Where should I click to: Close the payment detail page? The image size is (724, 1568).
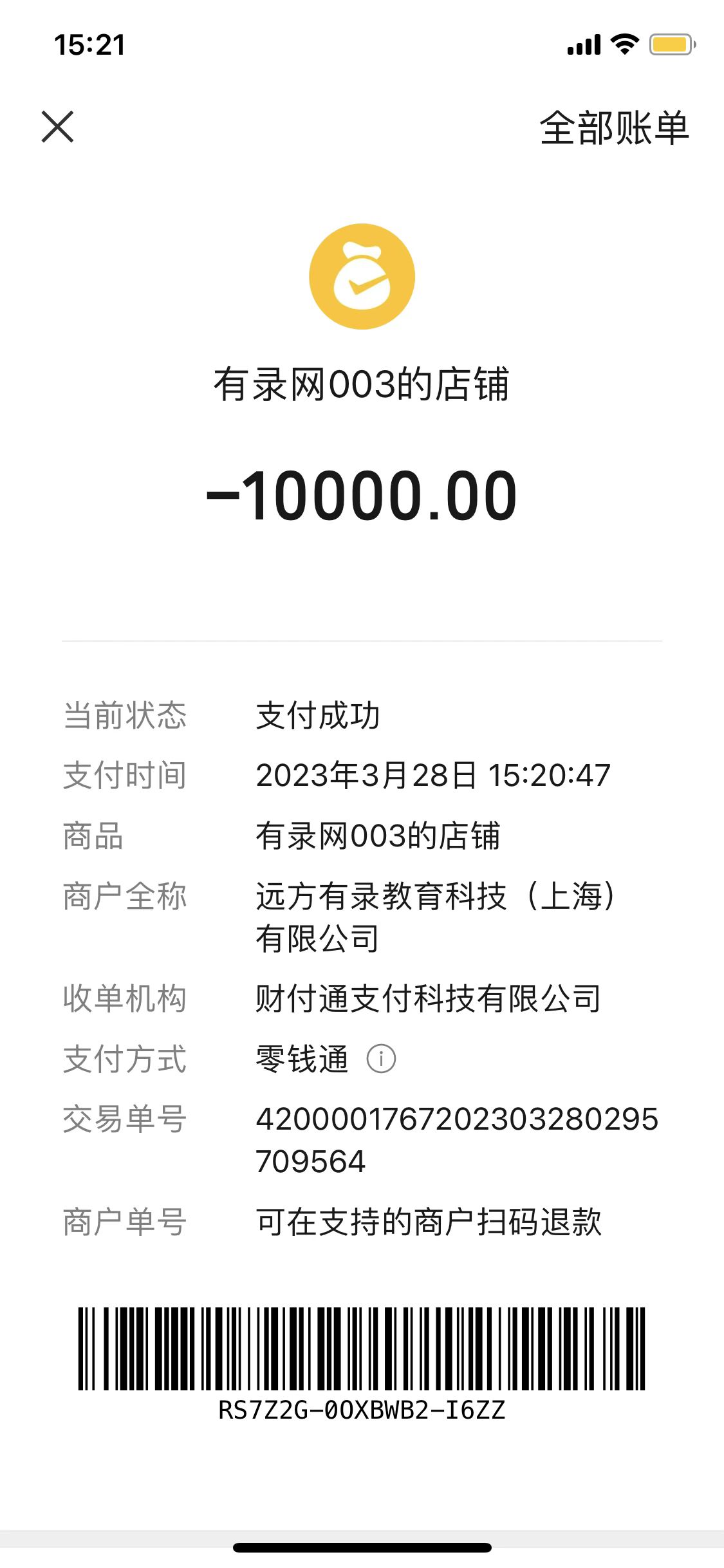58,127
